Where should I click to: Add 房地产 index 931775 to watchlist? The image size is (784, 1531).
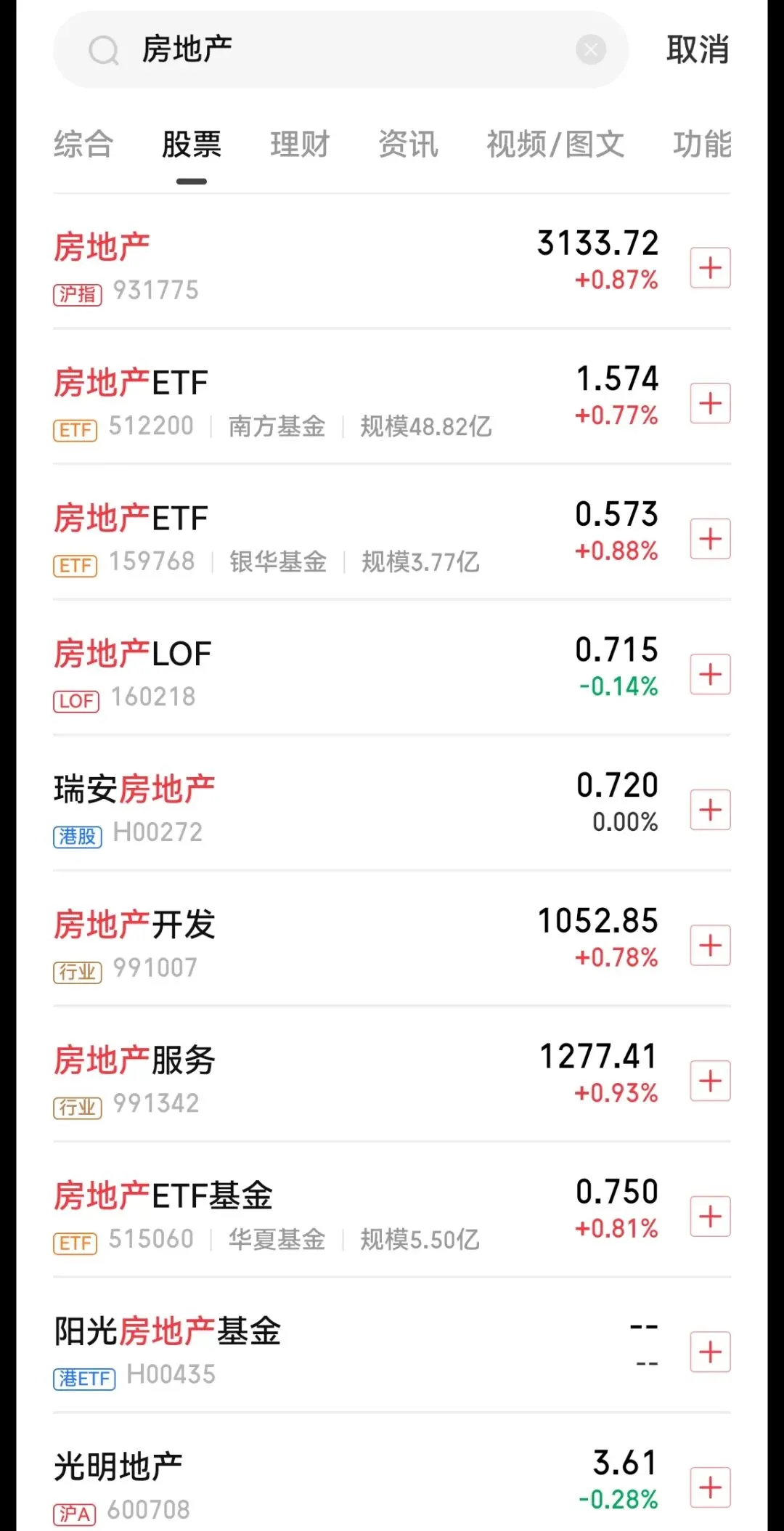710,267
